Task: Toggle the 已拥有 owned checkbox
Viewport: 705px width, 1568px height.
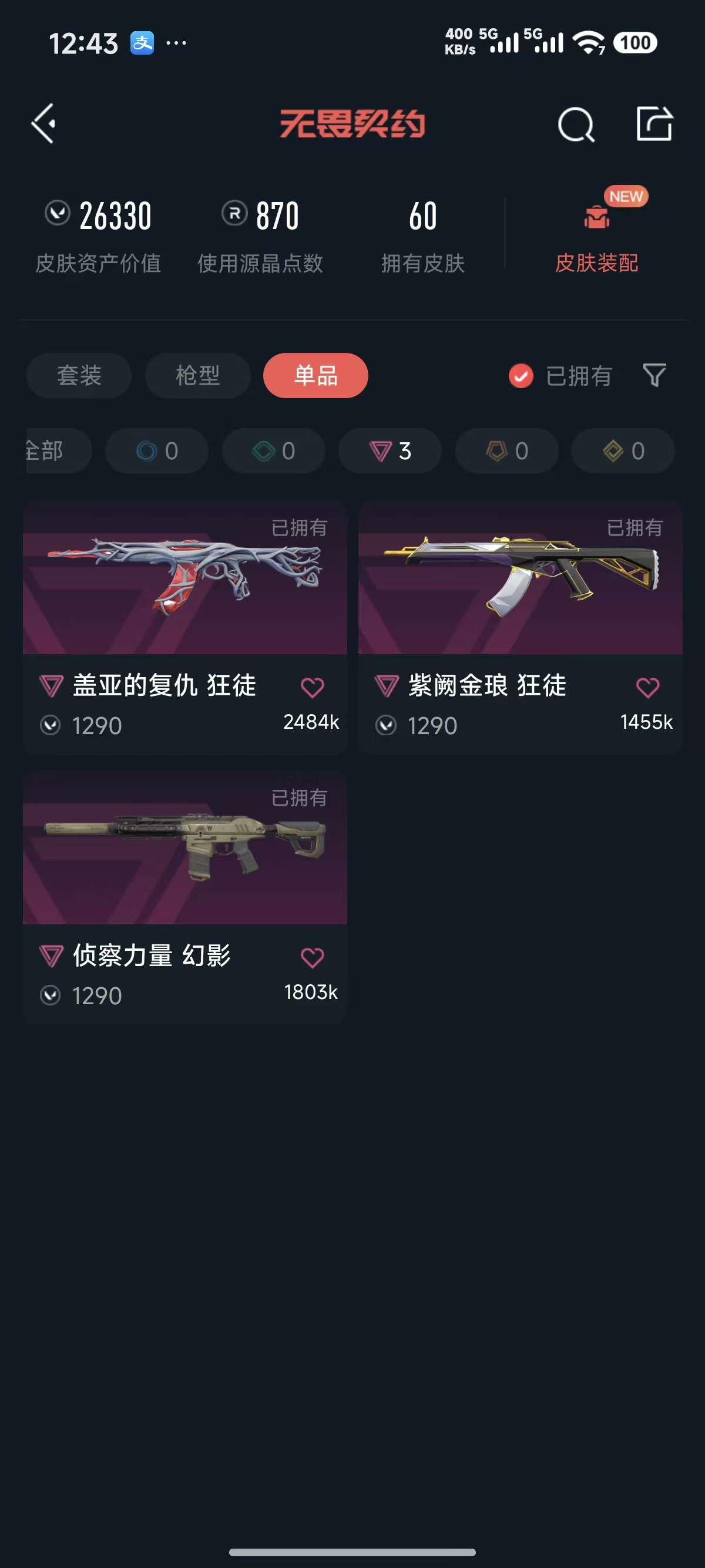Action: click(x=521, y=376)
